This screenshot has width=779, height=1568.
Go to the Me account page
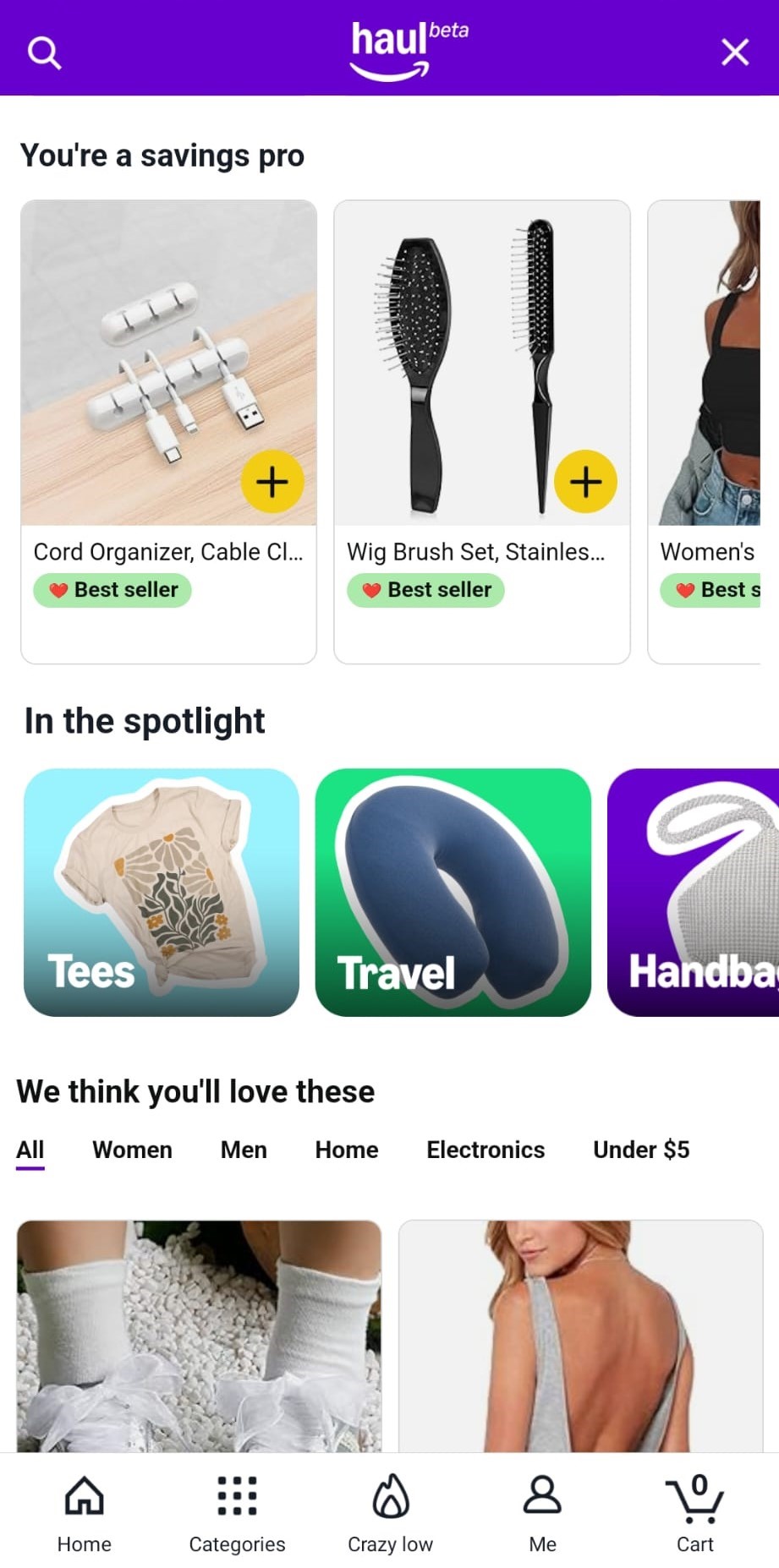542,1513
